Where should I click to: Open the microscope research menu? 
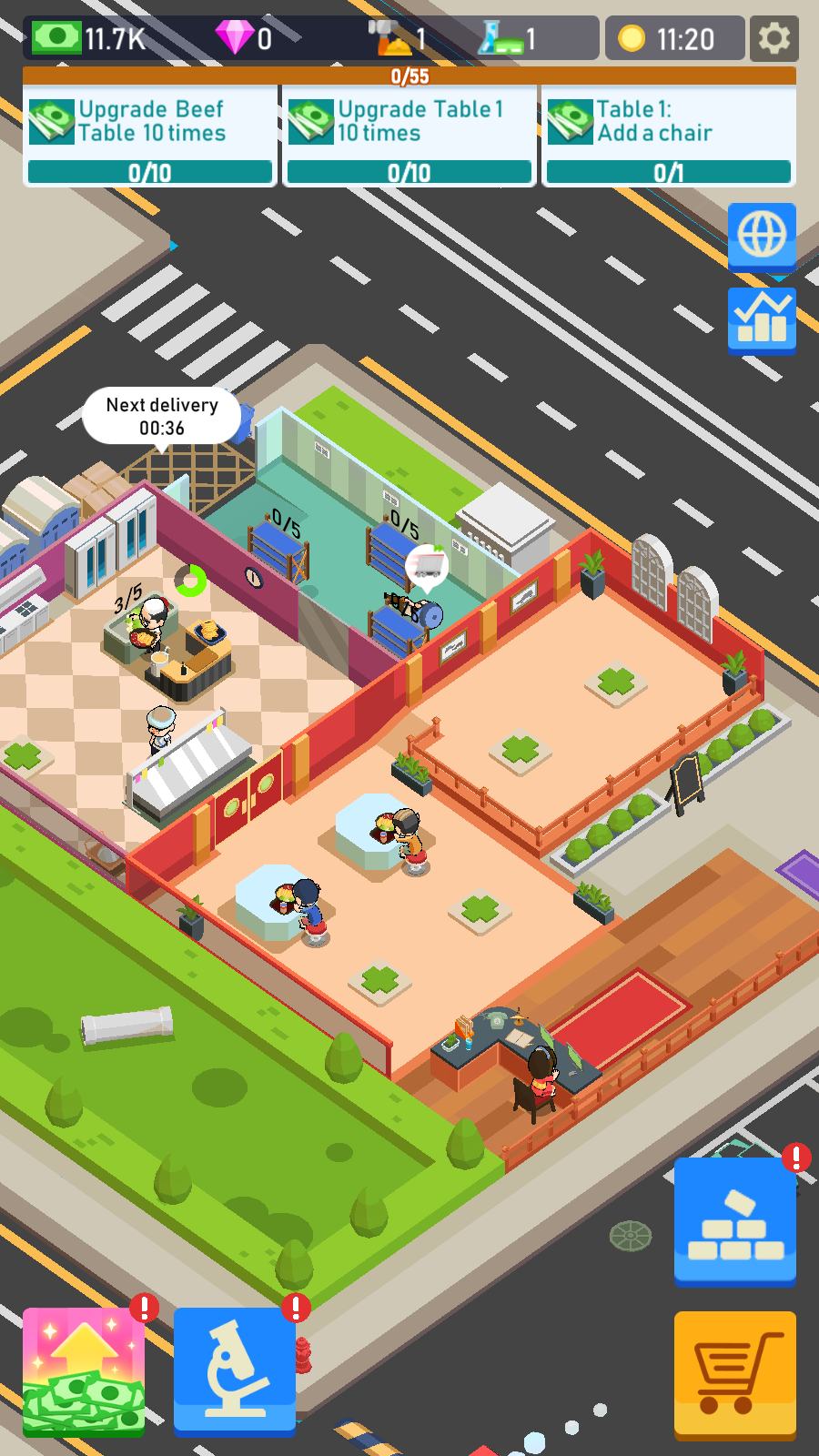tap(235, 1370)
